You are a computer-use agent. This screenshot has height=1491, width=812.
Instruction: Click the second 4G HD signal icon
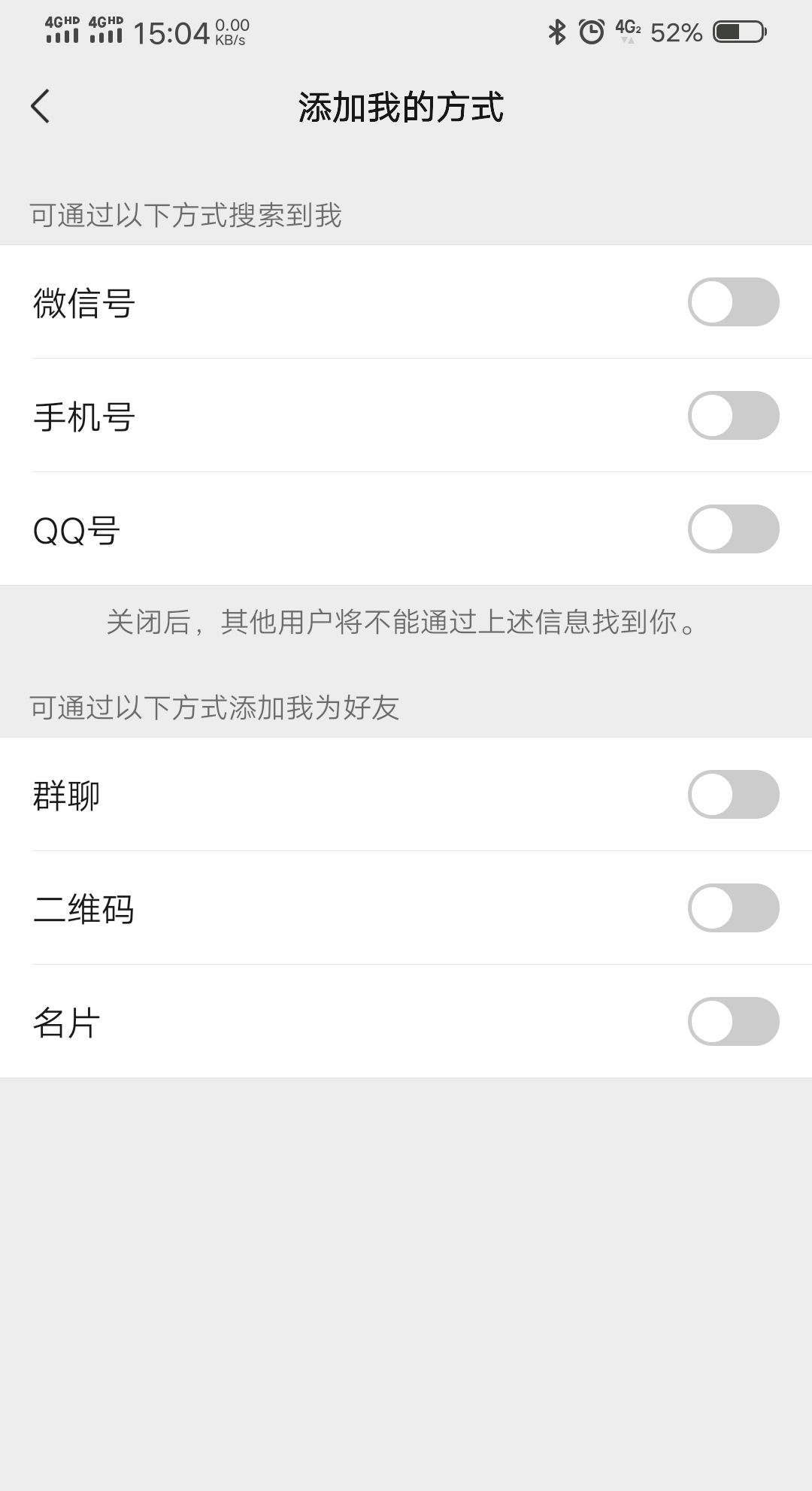[x=105, y=30]
